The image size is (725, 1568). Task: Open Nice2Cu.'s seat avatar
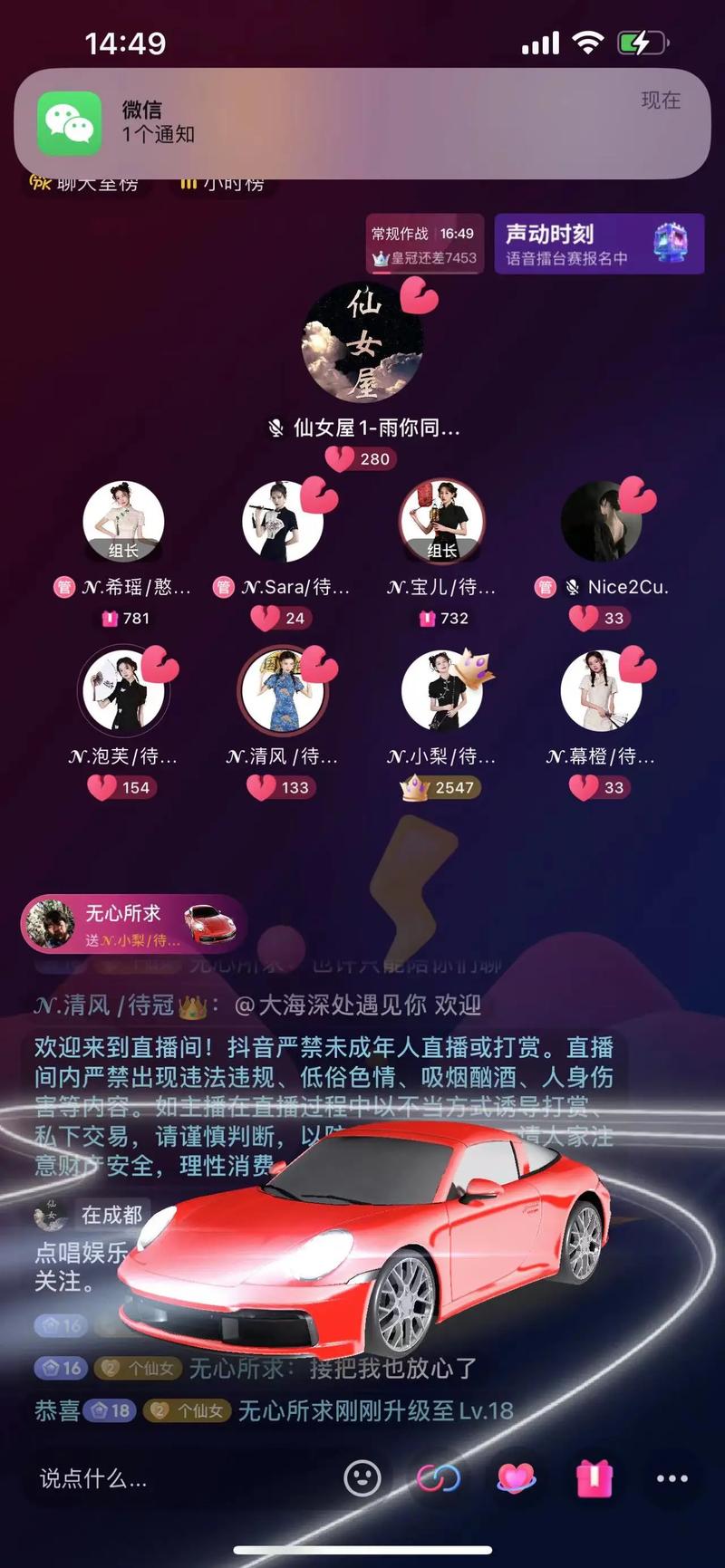pos(602,523)
